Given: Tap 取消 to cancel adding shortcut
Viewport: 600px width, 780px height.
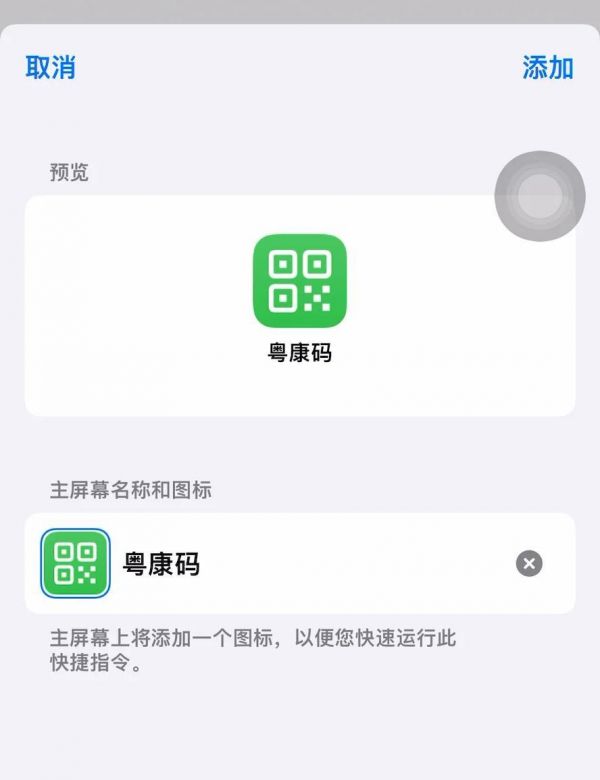Looking at the screenshot, I should pyautogui.click(x=50, y=67).
